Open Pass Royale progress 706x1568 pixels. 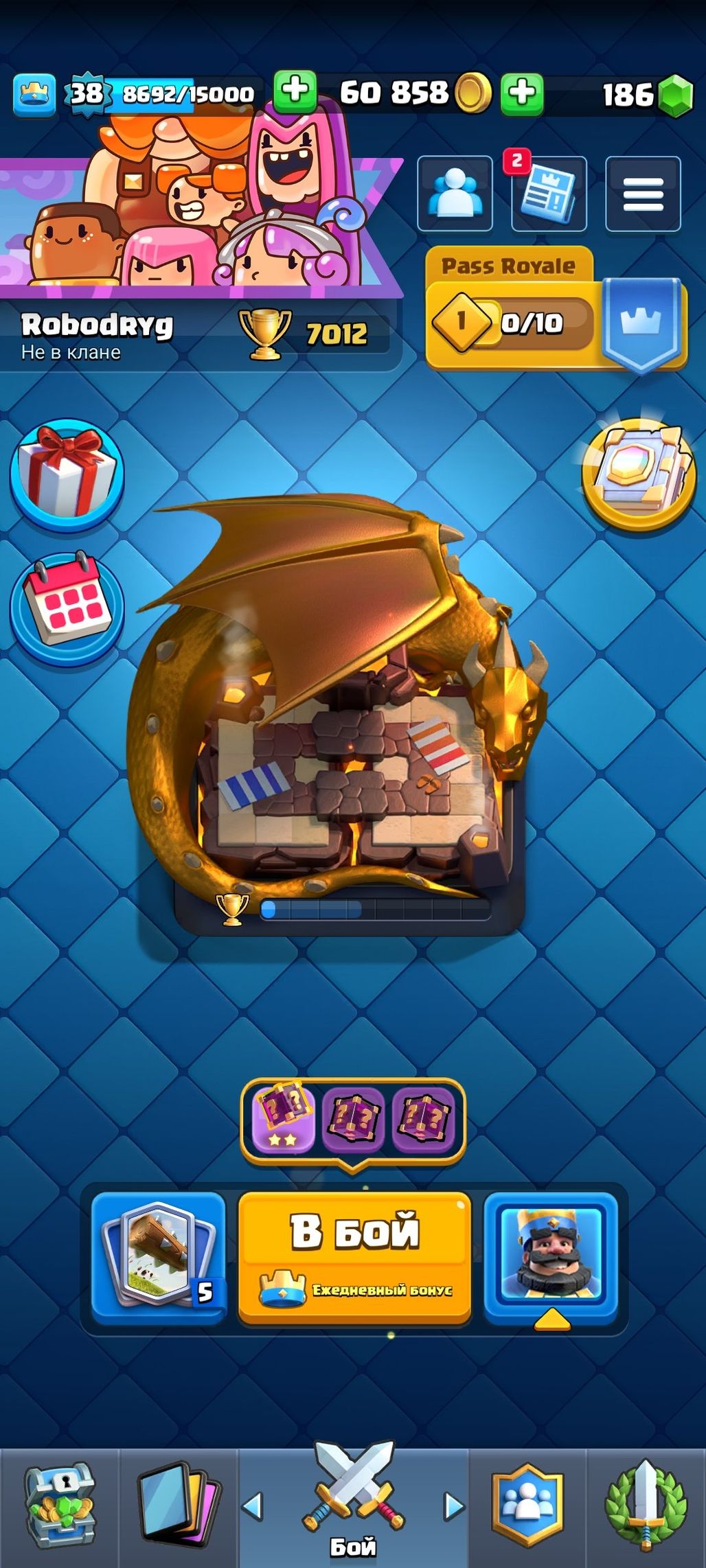tap(556, 308)
